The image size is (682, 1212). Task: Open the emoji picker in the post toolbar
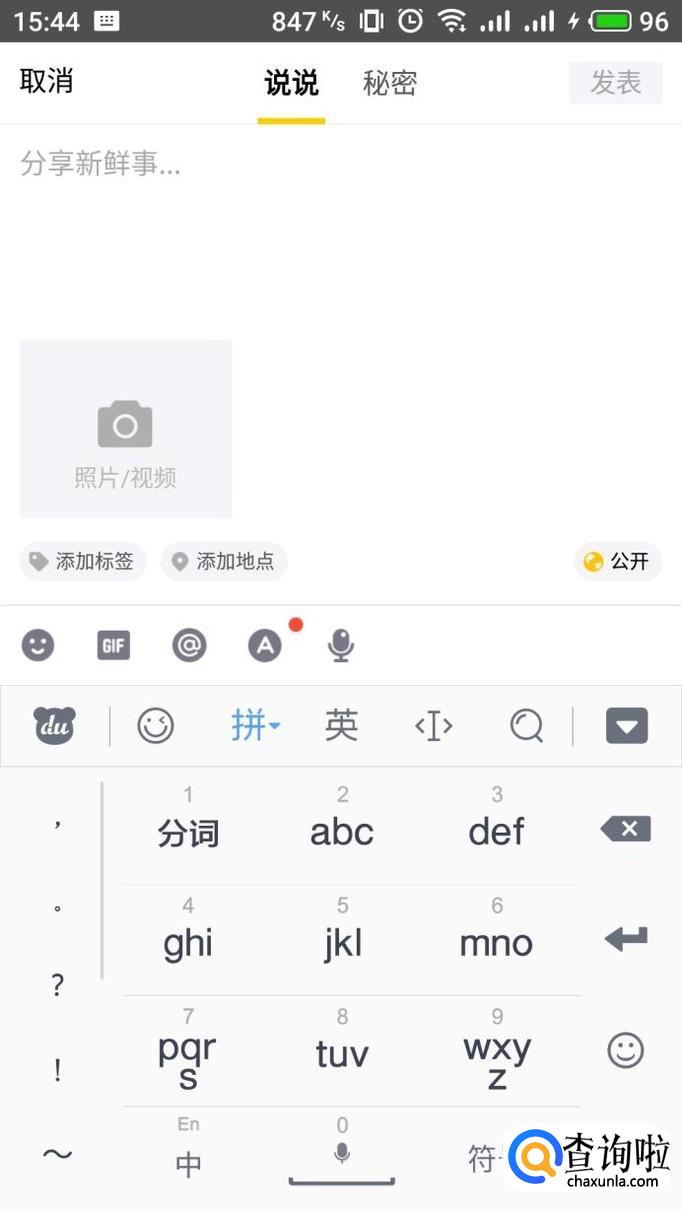[x=38, y=646]
